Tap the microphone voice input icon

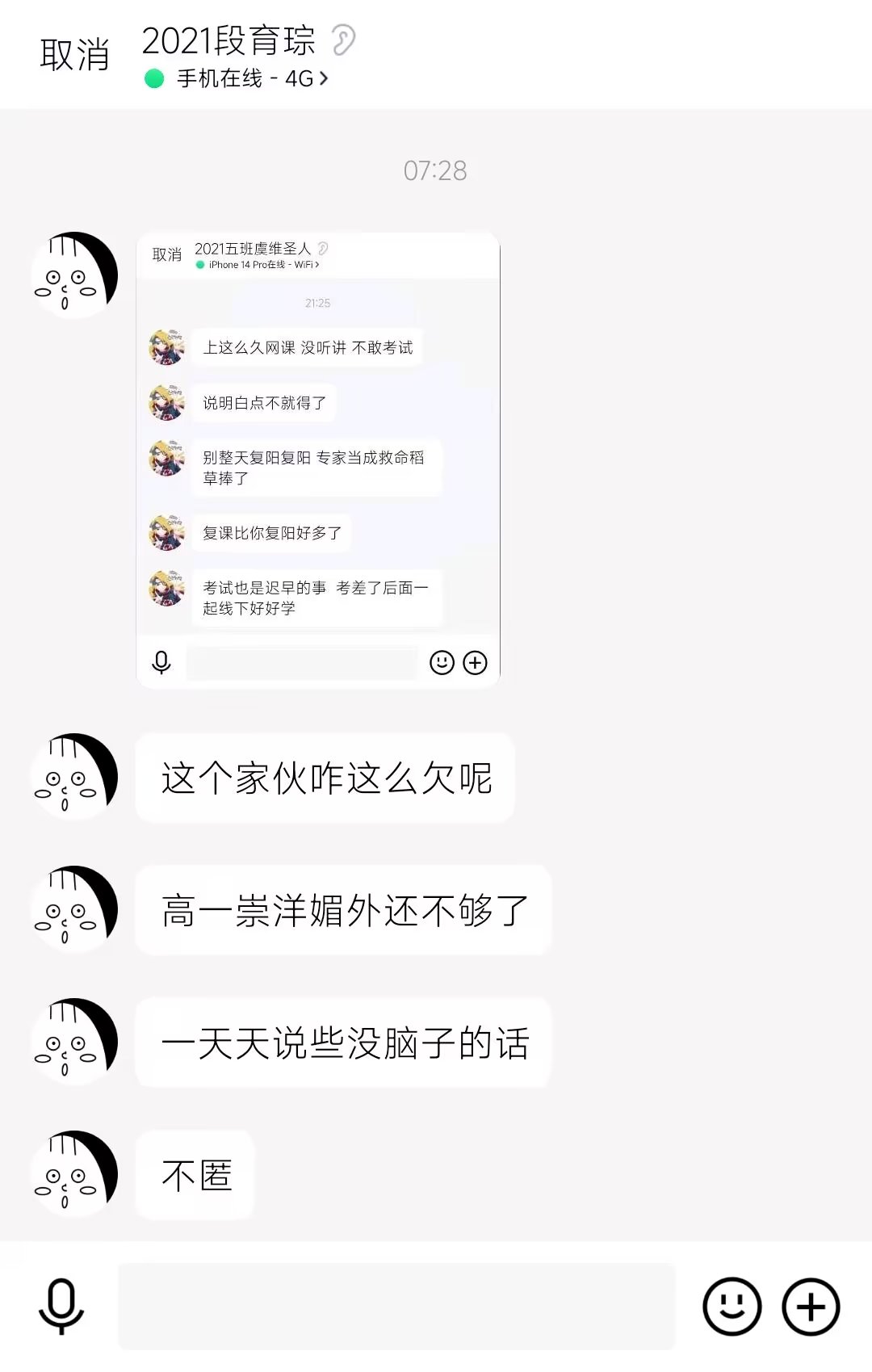pyautogui.click(x=61, y=1305)
